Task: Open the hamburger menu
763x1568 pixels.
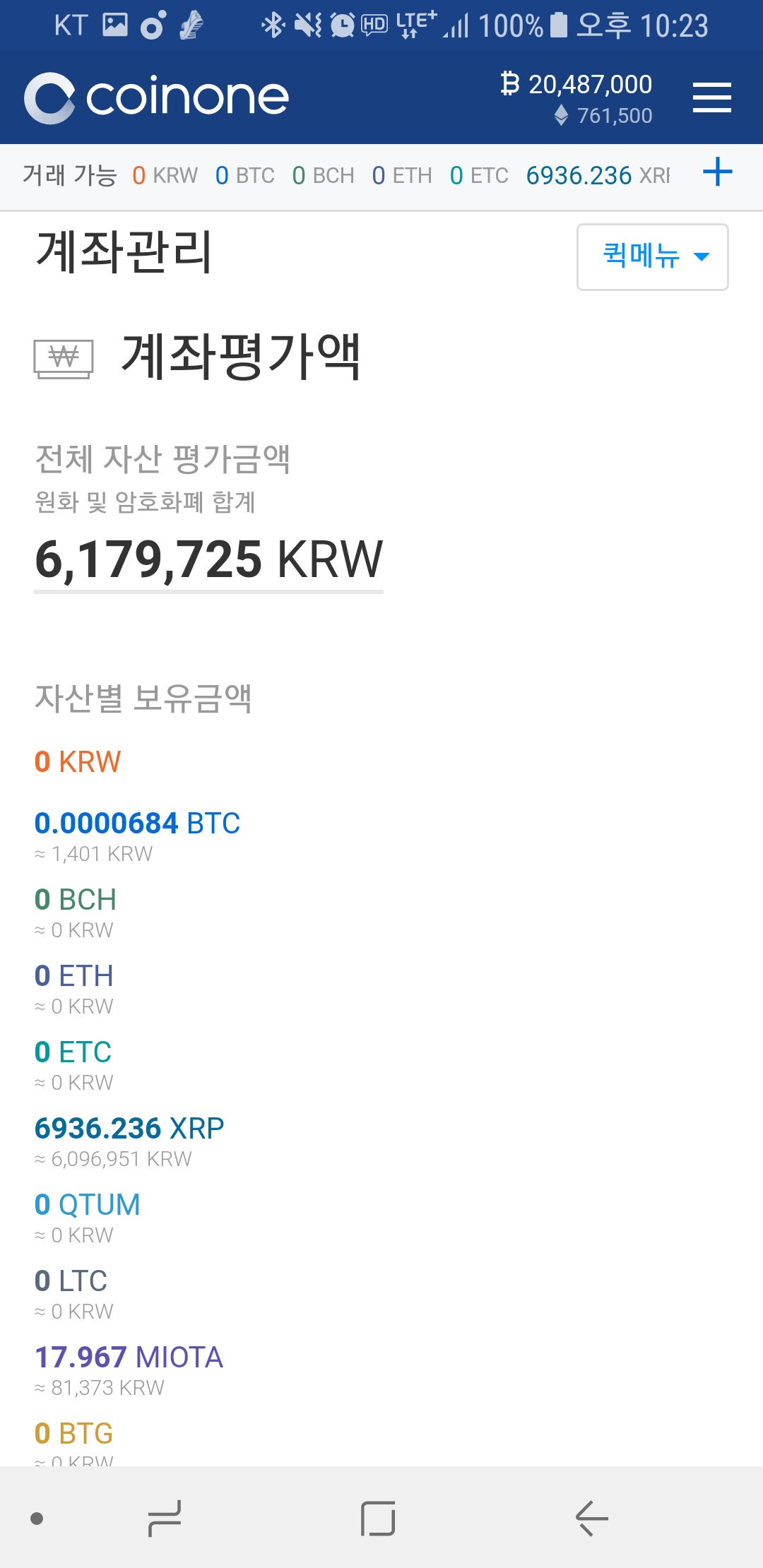Action: click(x=711, y=97)
